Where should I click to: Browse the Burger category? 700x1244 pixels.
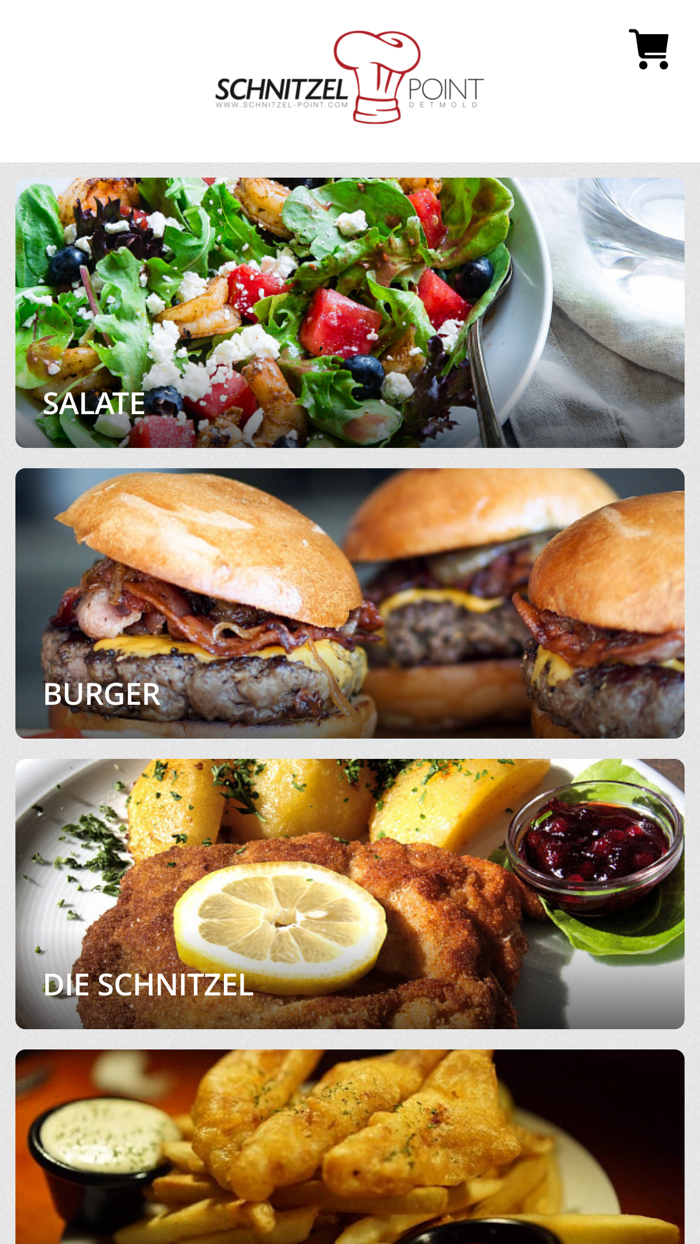tap(350, 603)
